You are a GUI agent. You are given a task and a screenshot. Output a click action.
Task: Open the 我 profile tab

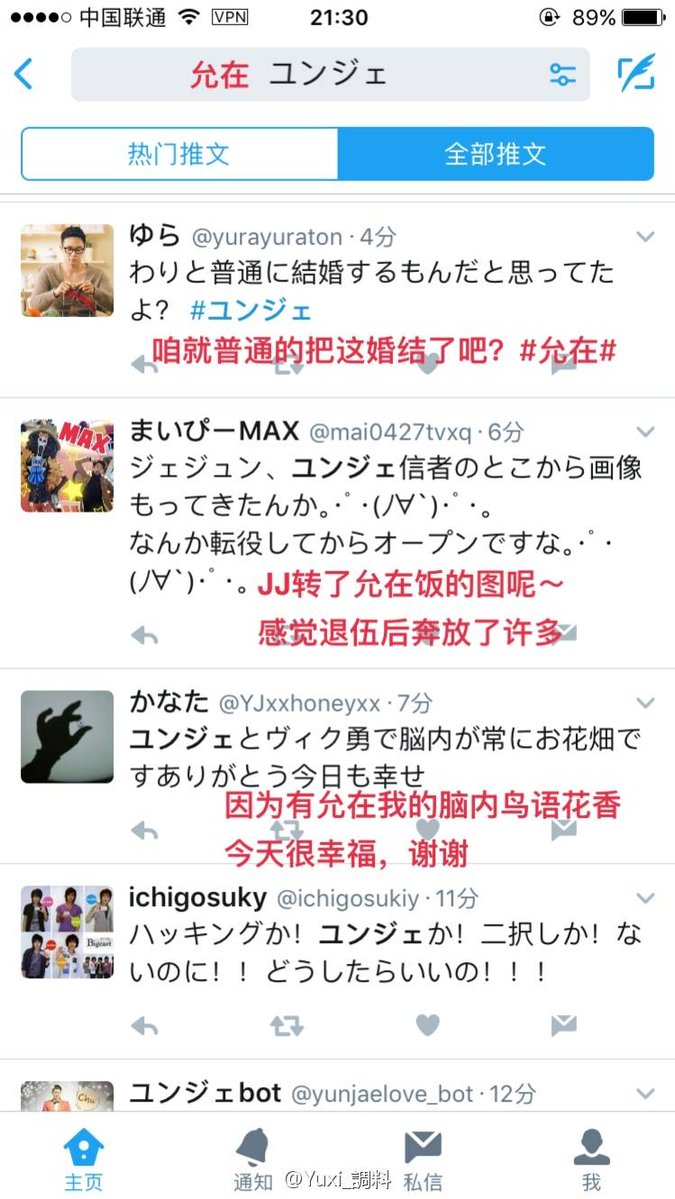tap(591, 1160)
